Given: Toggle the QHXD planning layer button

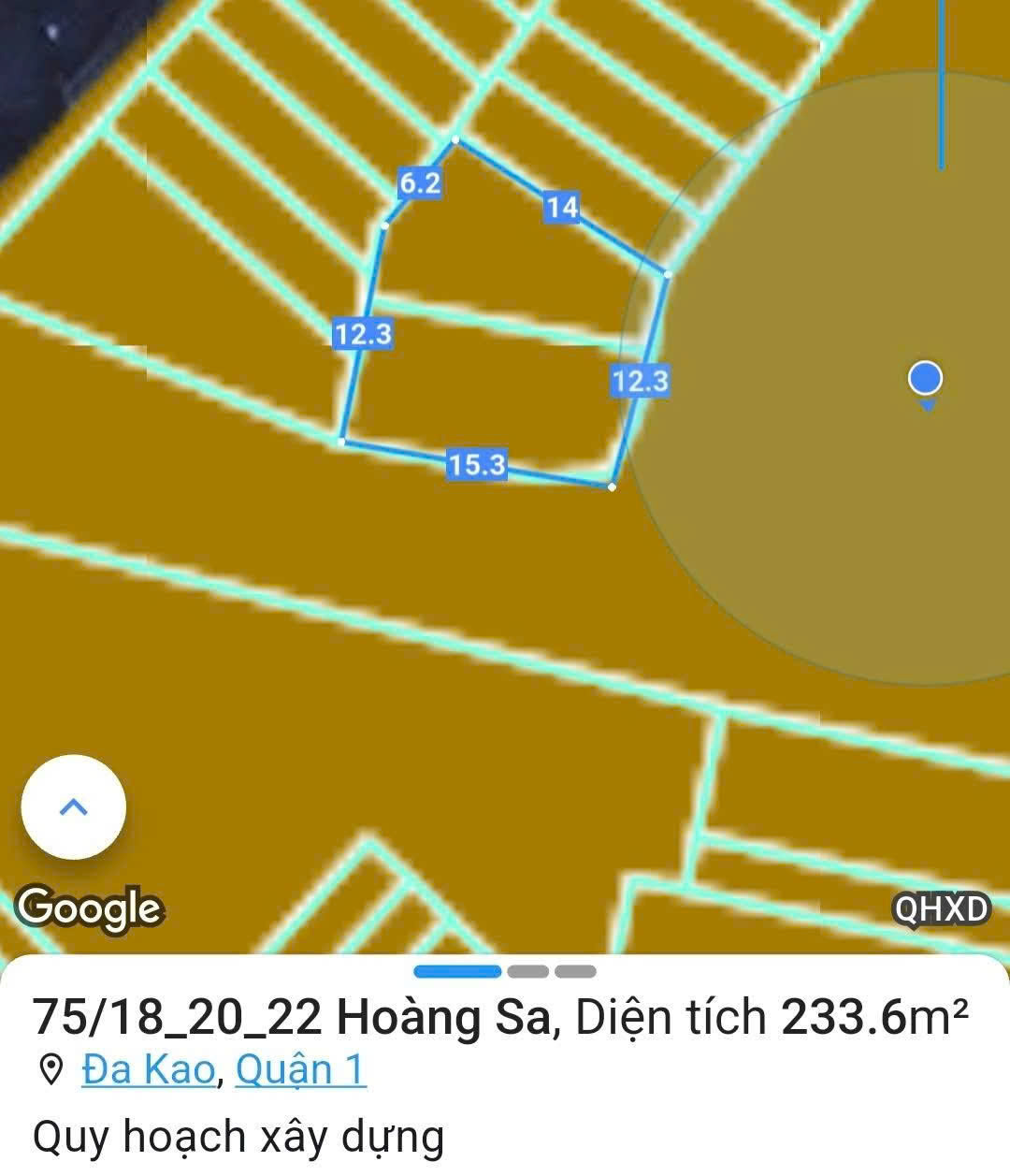Looking at the screenshot, I should [941, 908].
